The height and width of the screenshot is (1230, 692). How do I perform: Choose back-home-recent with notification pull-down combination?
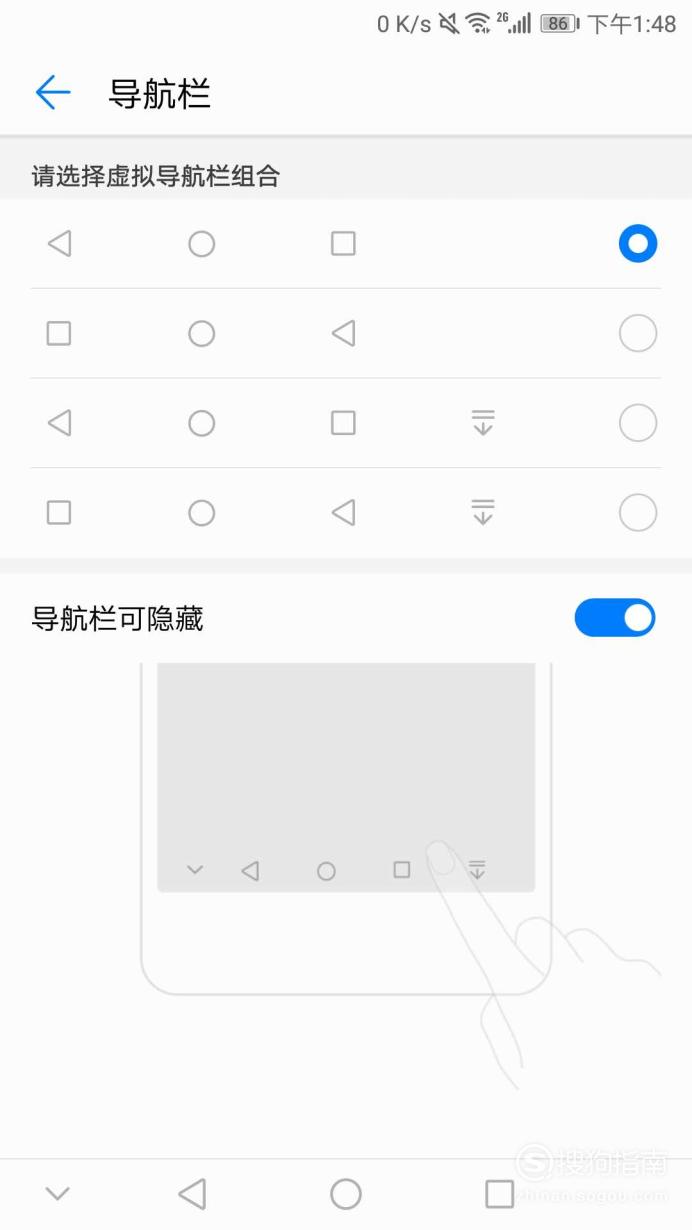tap(346, 423)
